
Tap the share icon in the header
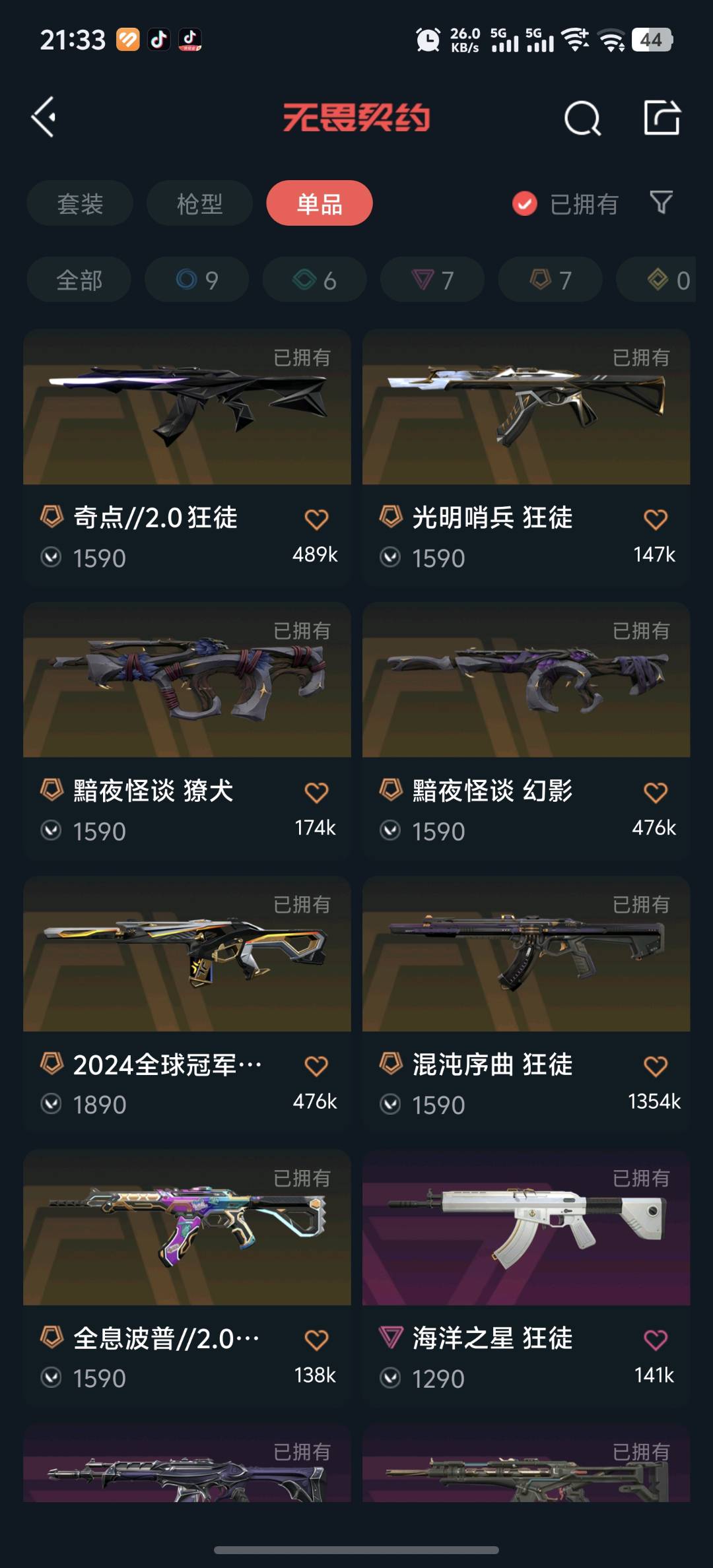pyautogui.click(x=662, y=118)
